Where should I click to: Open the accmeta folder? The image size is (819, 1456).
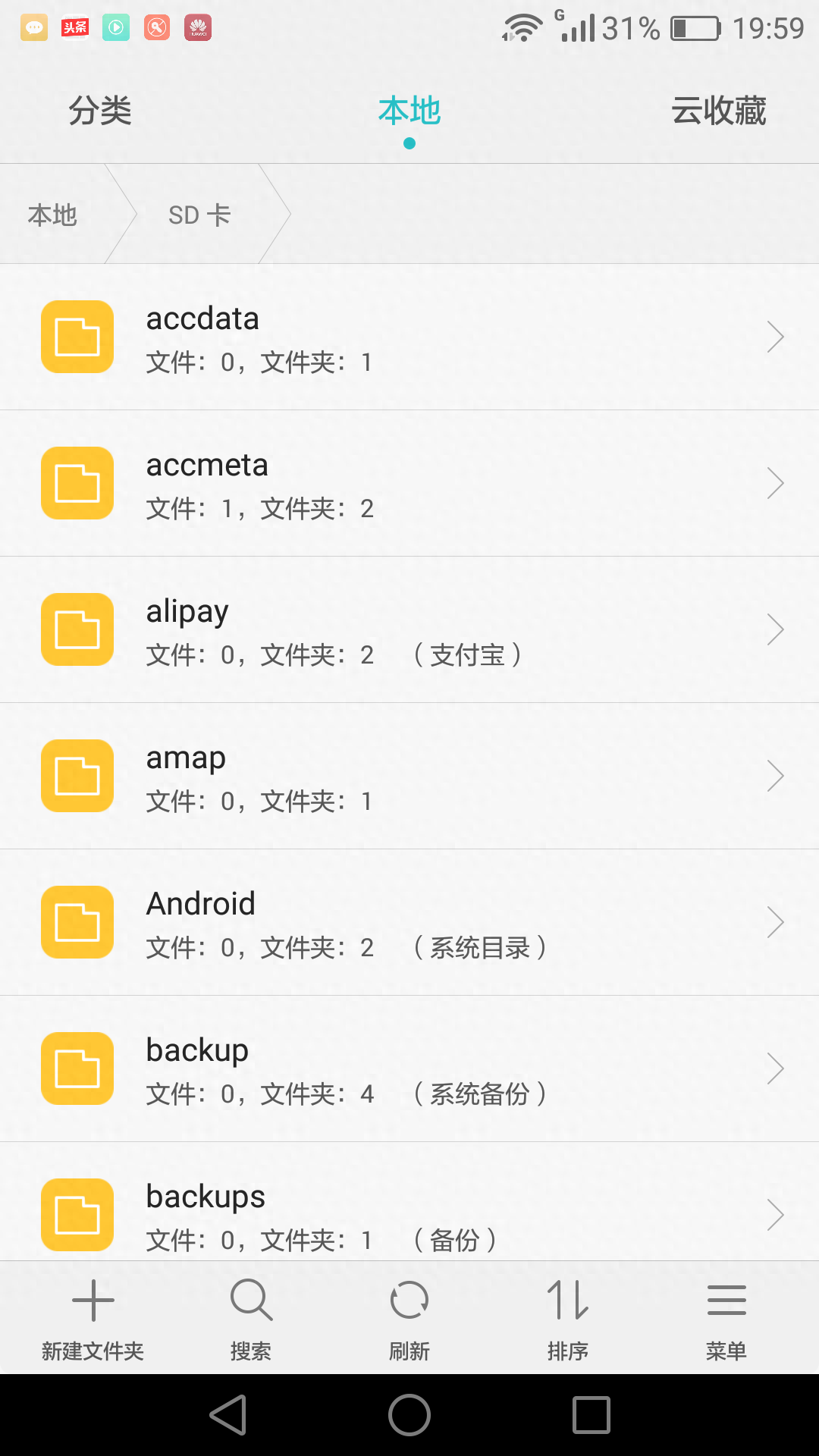coord(409,484)
